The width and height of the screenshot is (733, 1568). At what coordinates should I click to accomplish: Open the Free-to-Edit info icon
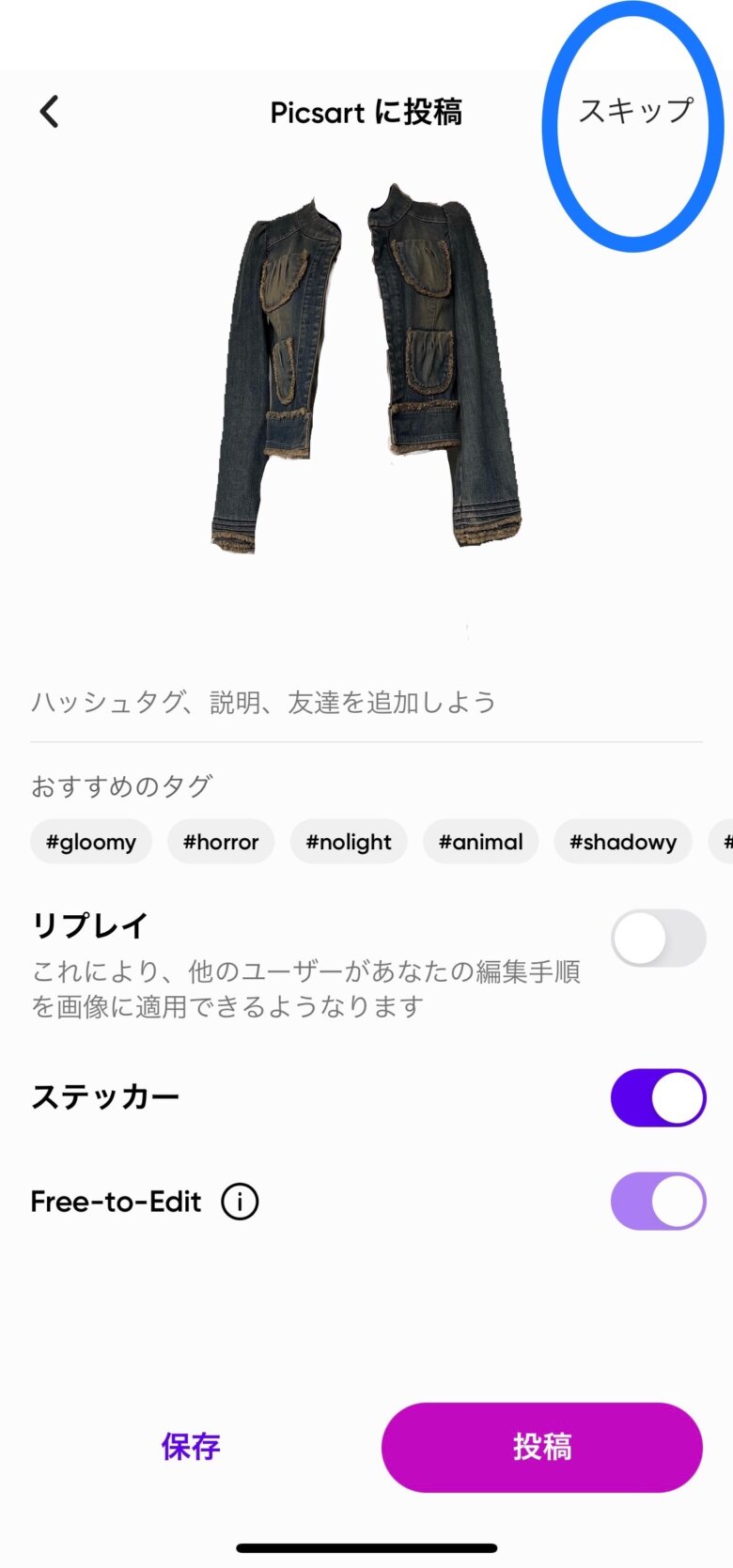240,1201
